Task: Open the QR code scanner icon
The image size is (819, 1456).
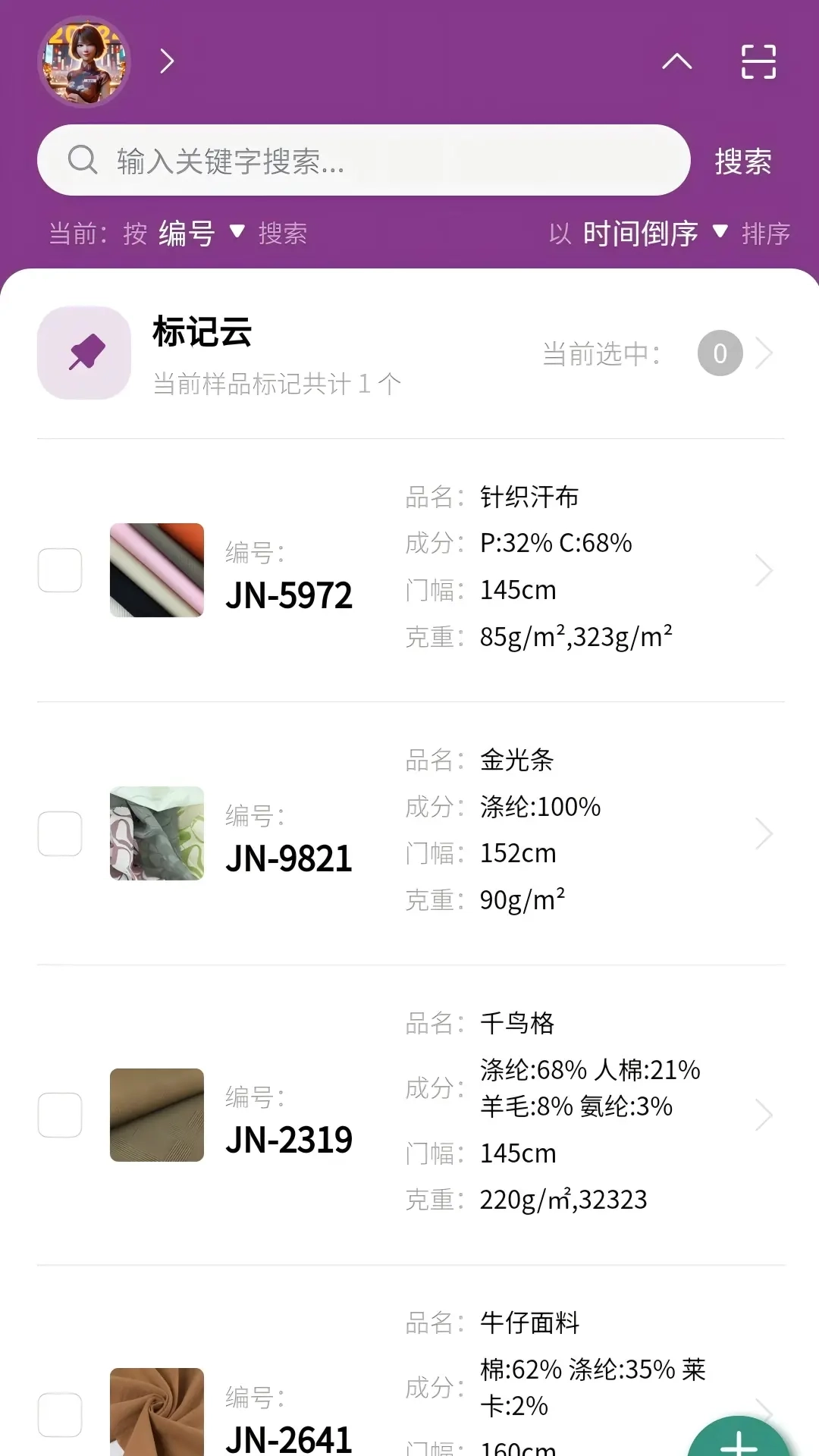Action: coord(756,61)
